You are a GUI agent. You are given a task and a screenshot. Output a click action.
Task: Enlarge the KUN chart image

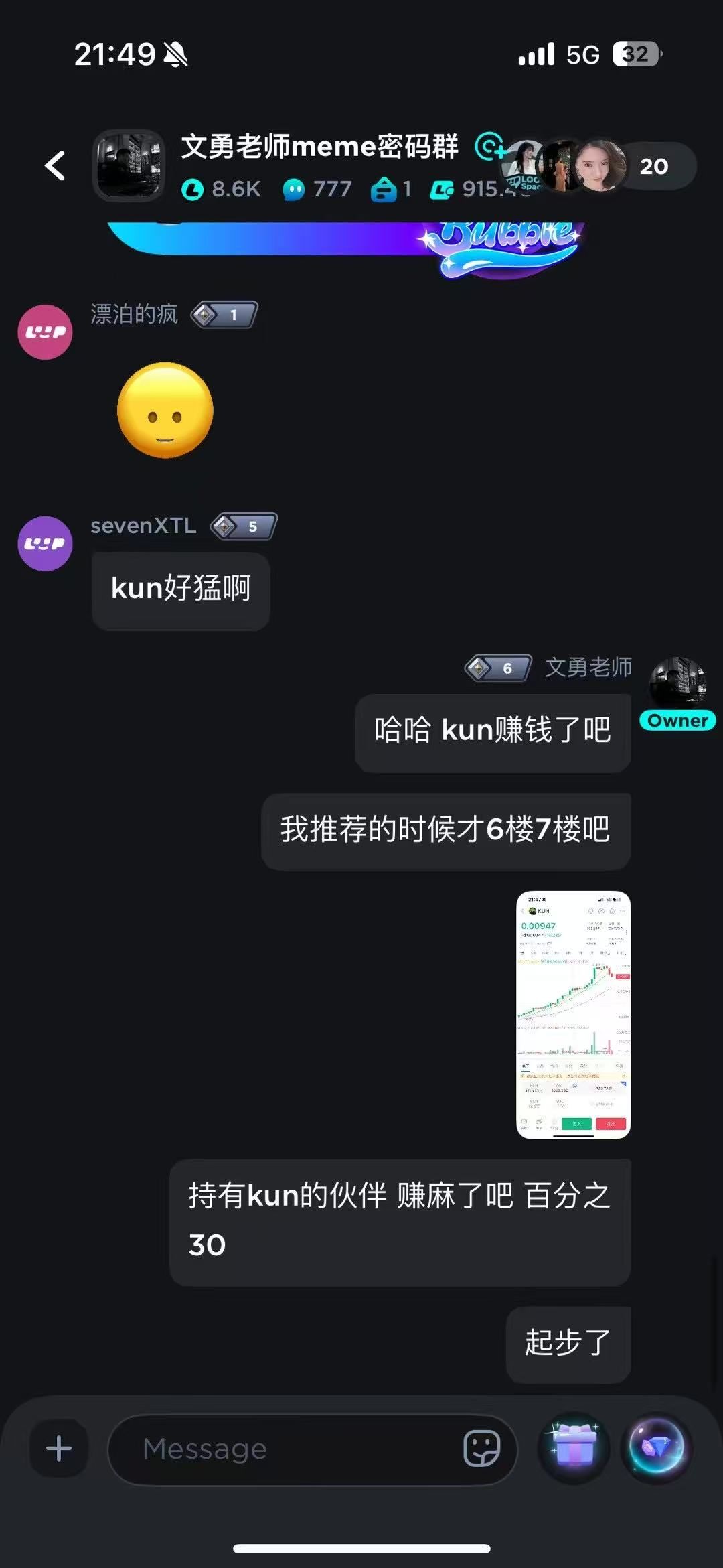coord(573,1014)
